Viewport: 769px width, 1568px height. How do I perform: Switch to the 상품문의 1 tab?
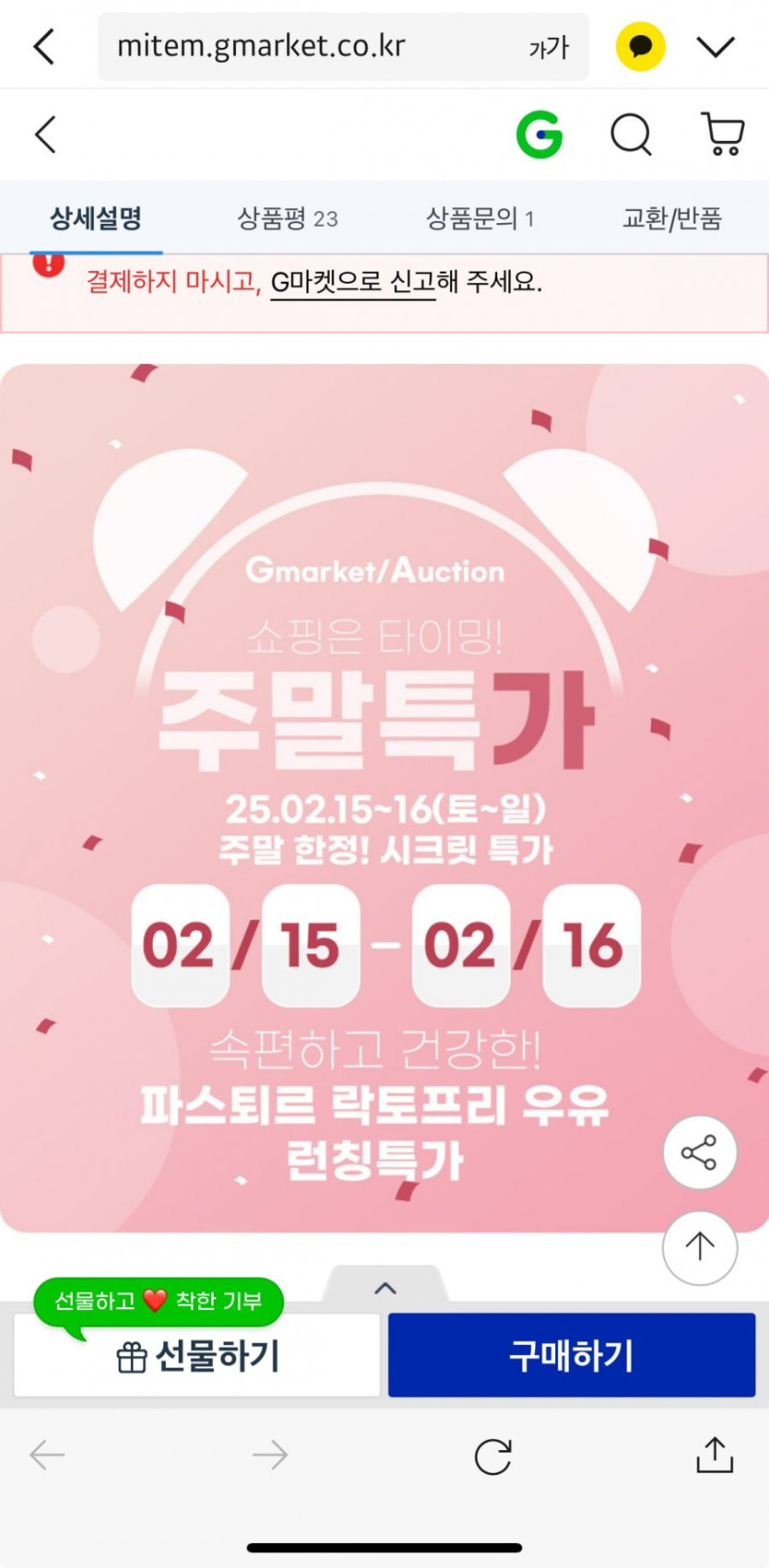(479, 218)
